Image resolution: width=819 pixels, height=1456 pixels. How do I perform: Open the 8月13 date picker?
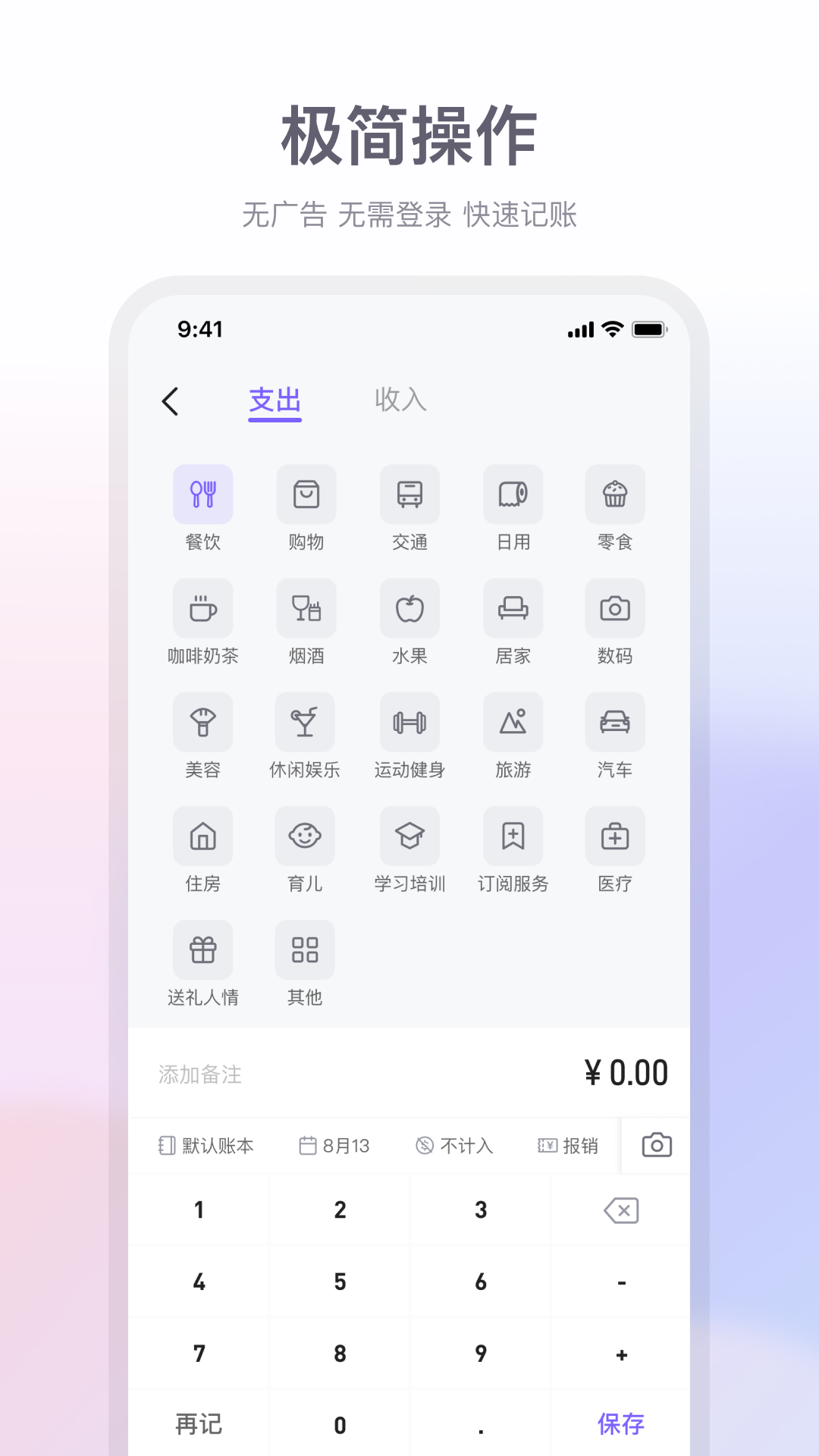point(334,1146)
